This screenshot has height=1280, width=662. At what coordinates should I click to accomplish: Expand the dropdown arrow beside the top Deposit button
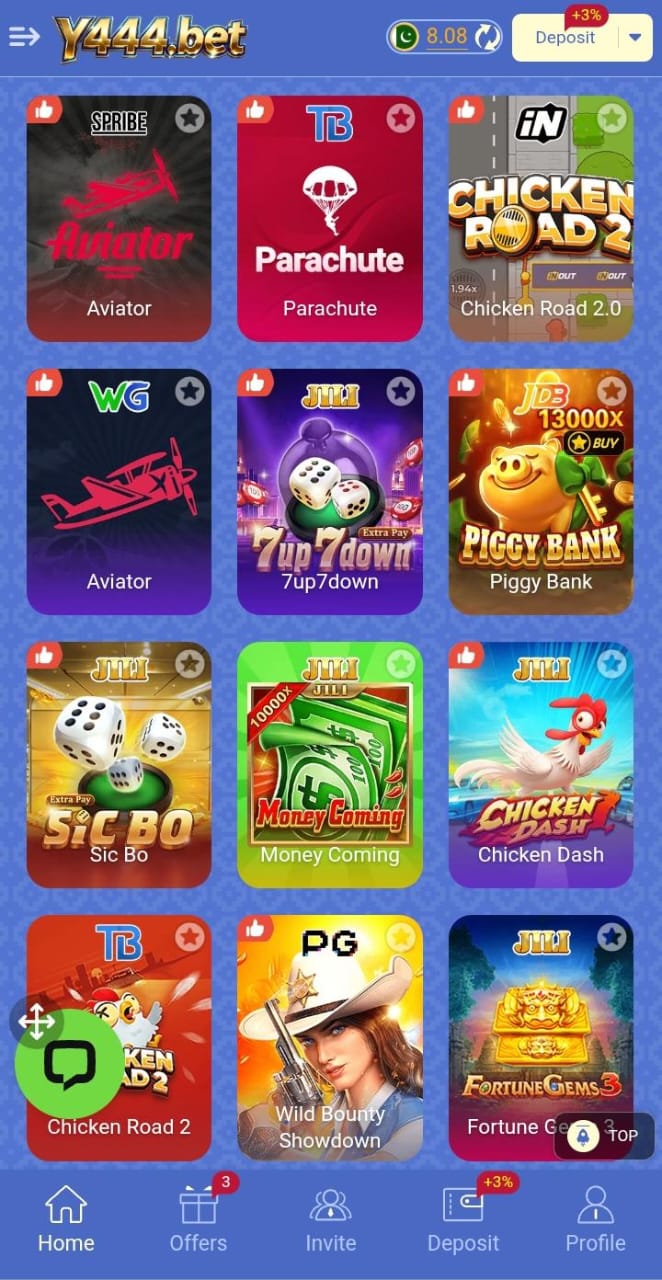point(636,38)
